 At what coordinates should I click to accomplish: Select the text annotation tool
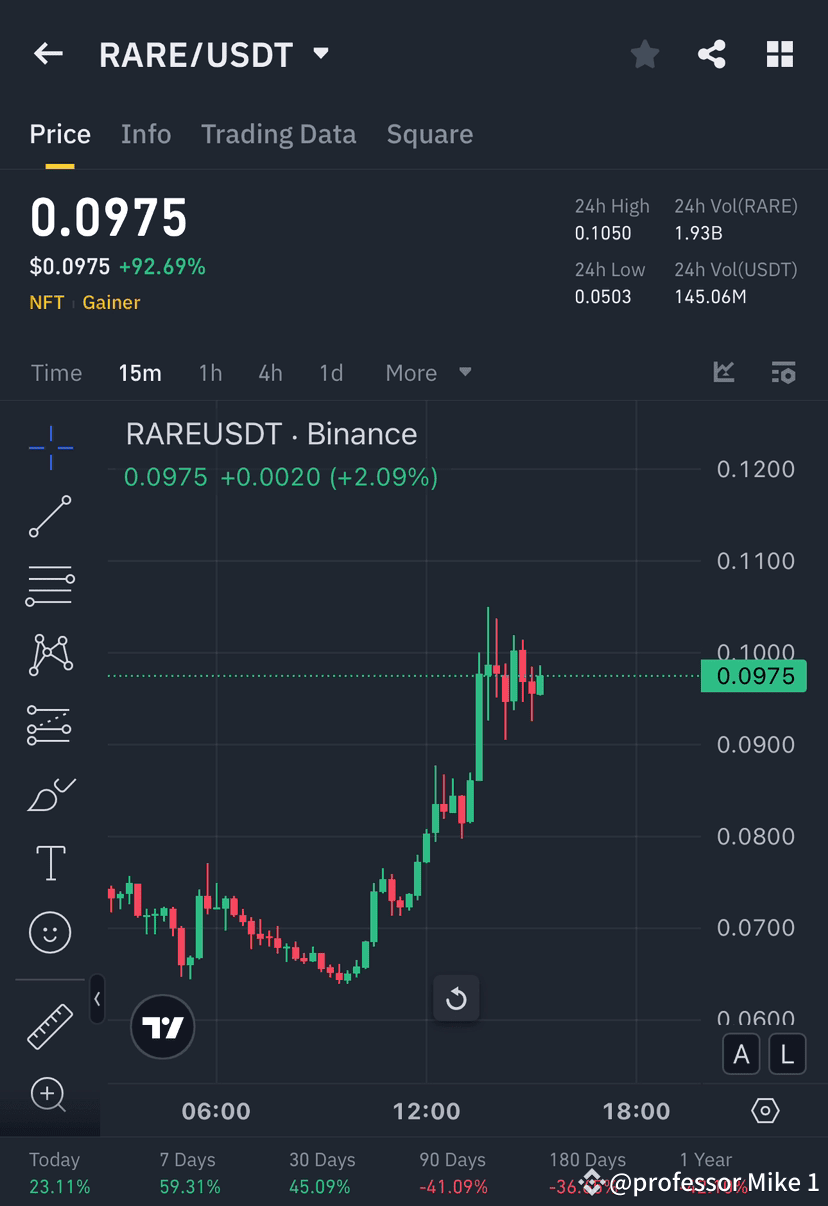pos(49,862)
